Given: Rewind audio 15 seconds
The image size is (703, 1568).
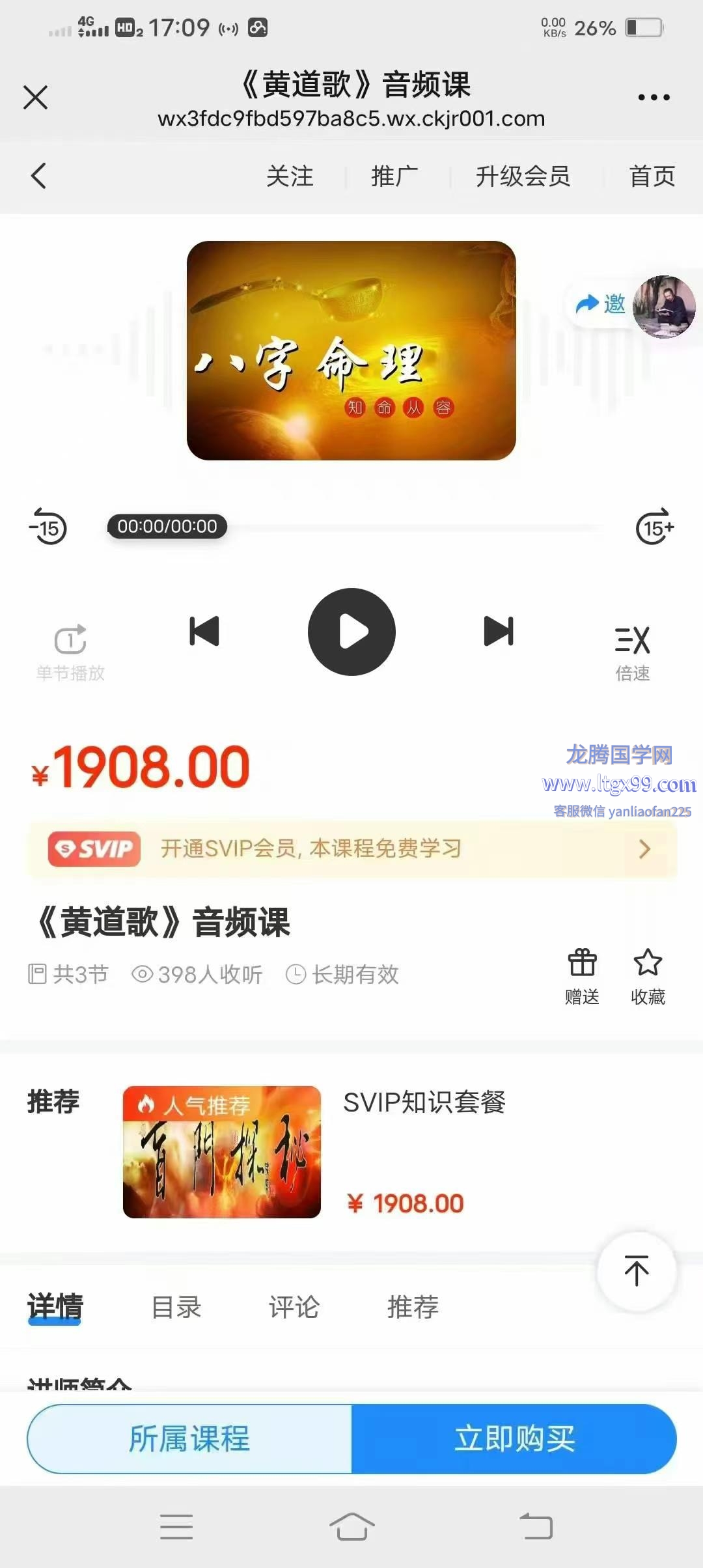Looking at the screenshot, I should tap(48, 527).
